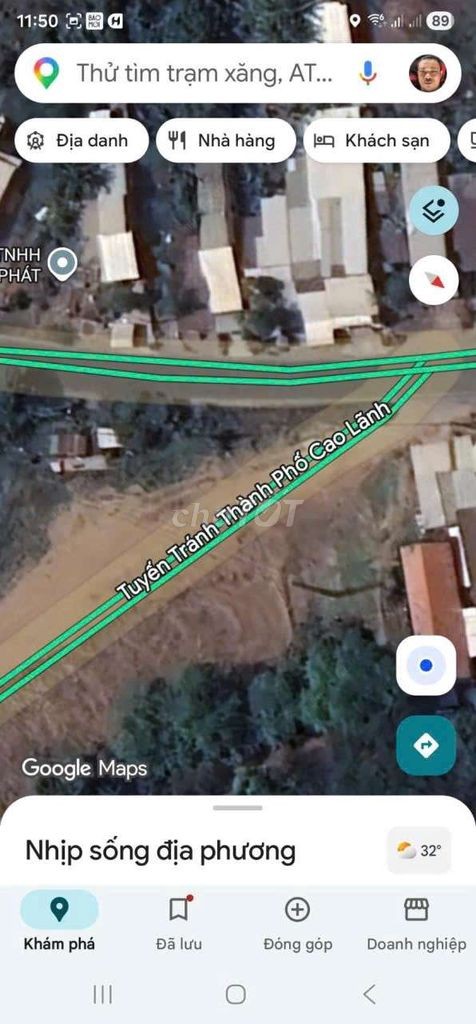Open the Đóng góp tab
Viewport: 476px width, 1024px height.
[298, 921]
